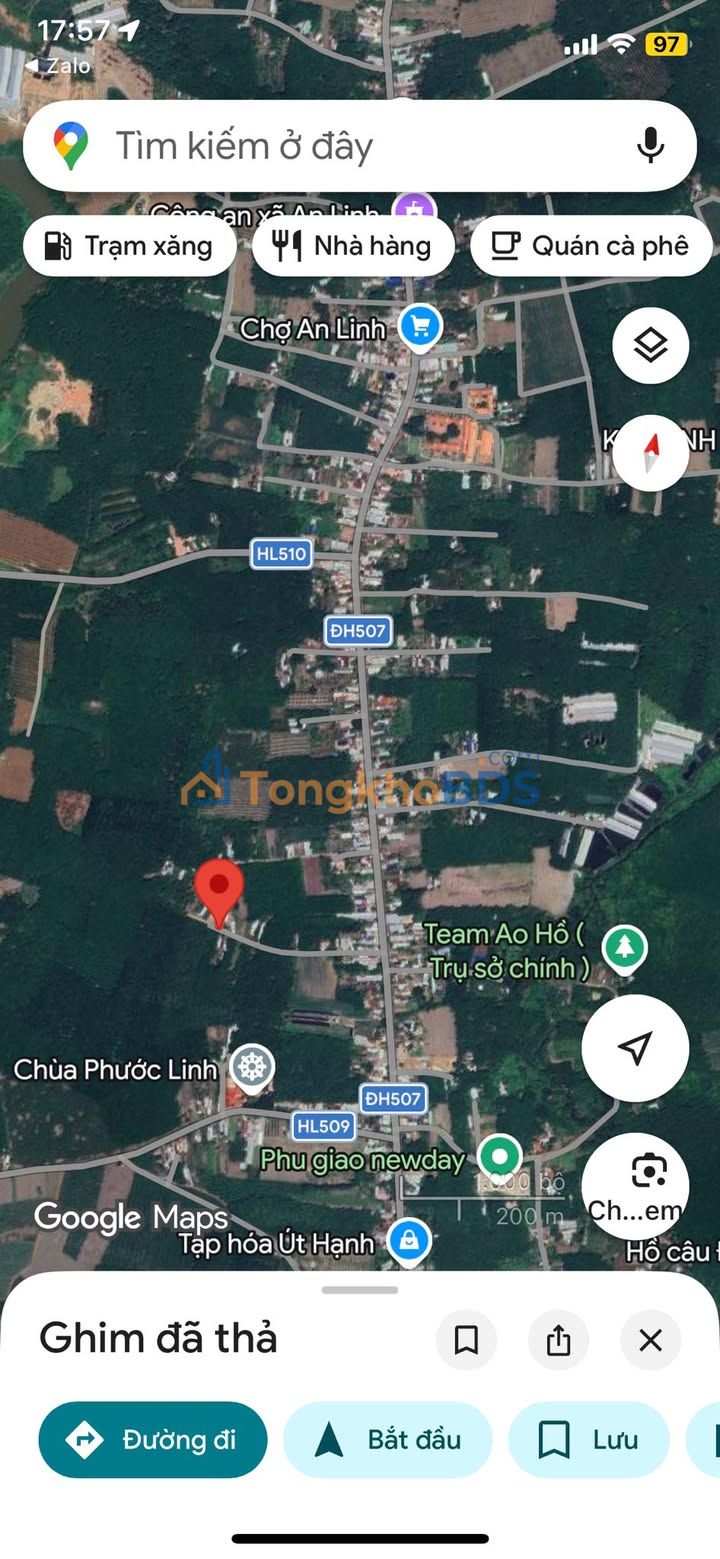720x1559 pixels.
Task: Open the "Chùa Phước Linh" map marker
Action: [252, 1067]
